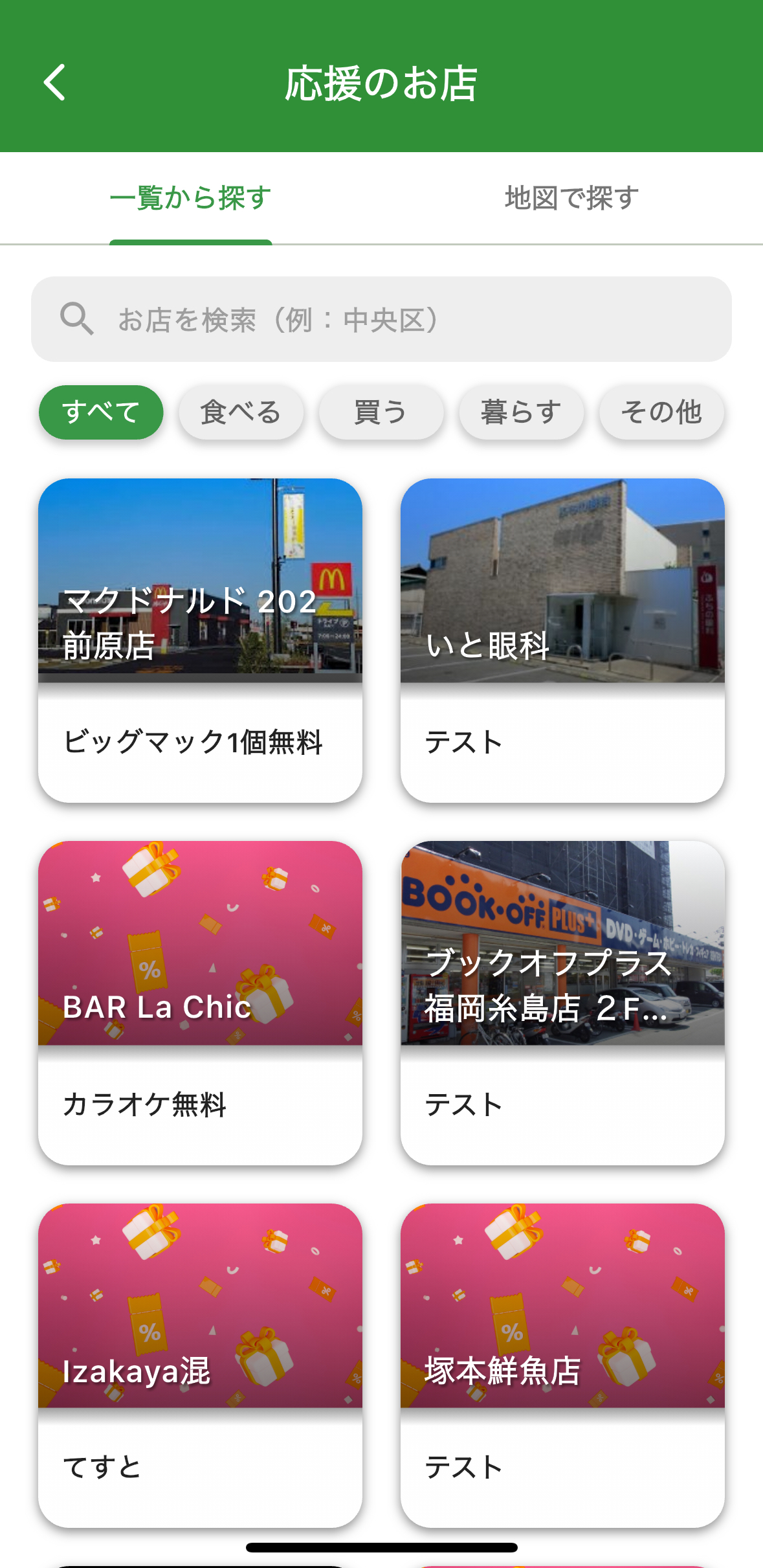Toggle the 買う filter chip

coord(381,412)
